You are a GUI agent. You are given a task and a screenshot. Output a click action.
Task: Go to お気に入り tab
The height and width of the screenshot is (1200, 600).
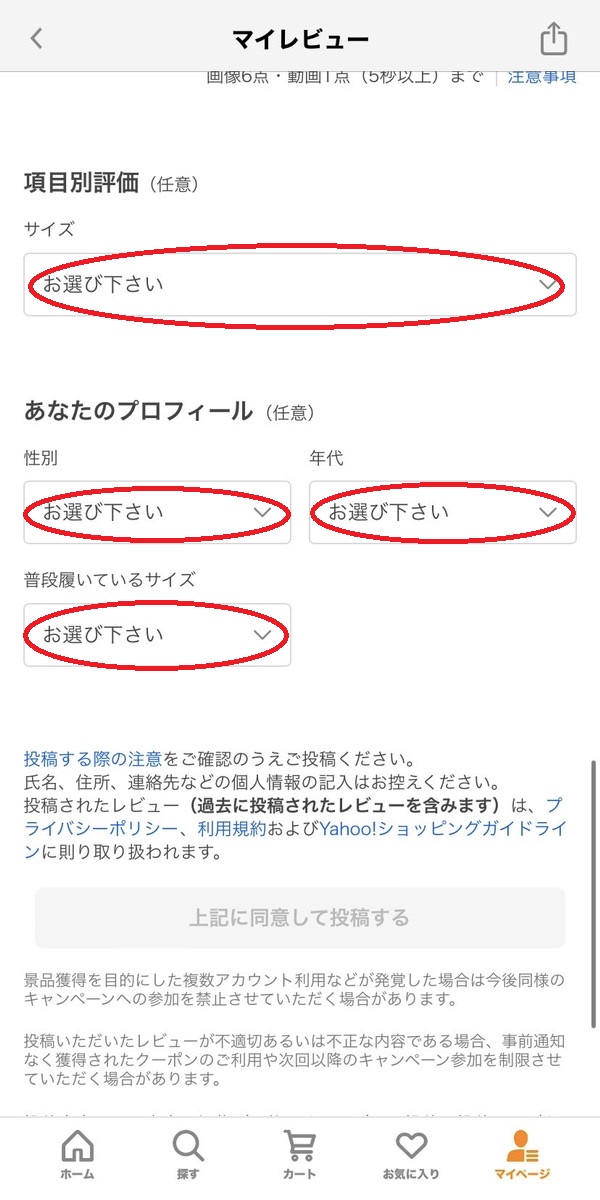(x=410, y=1155)
